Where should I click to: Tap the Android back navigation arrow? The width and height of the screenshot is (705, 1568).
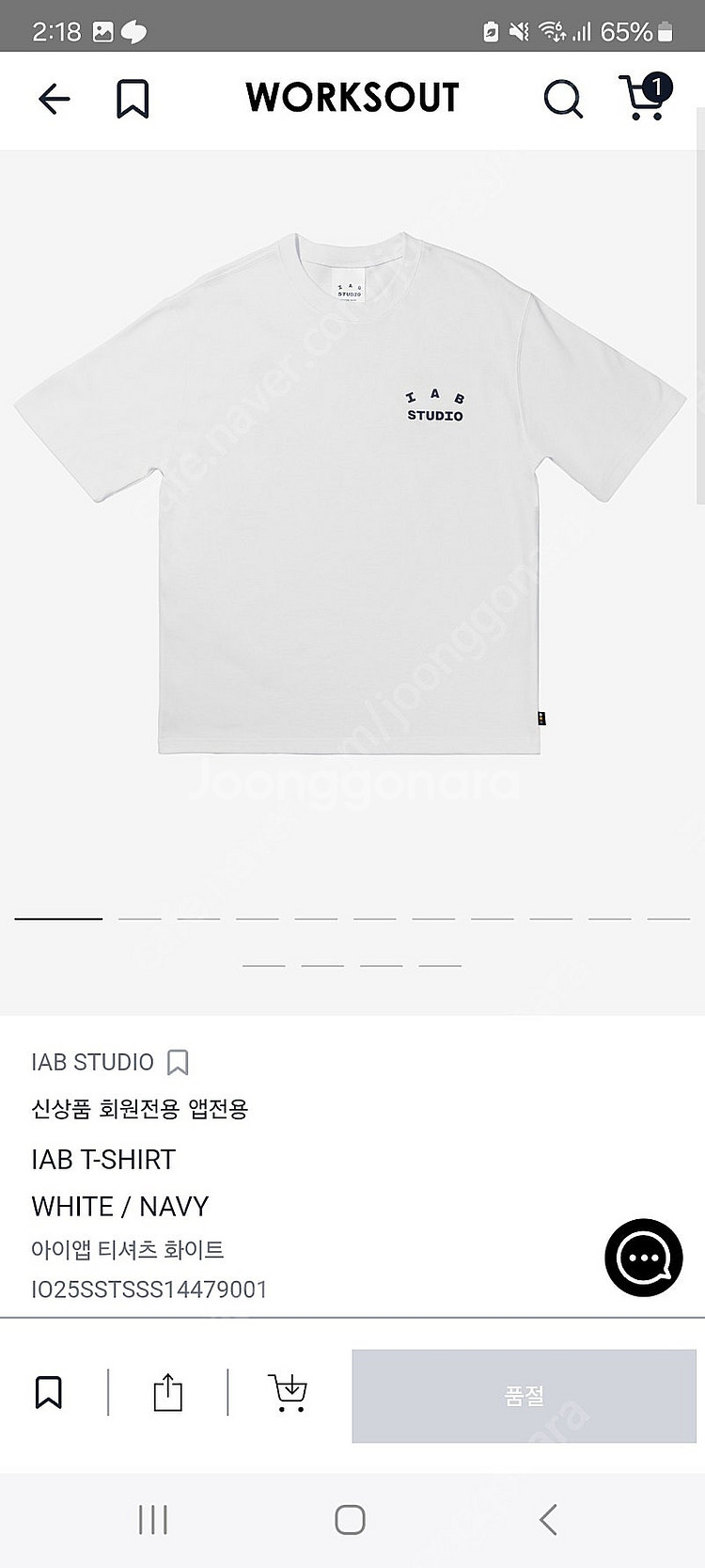coord(550,1517)
